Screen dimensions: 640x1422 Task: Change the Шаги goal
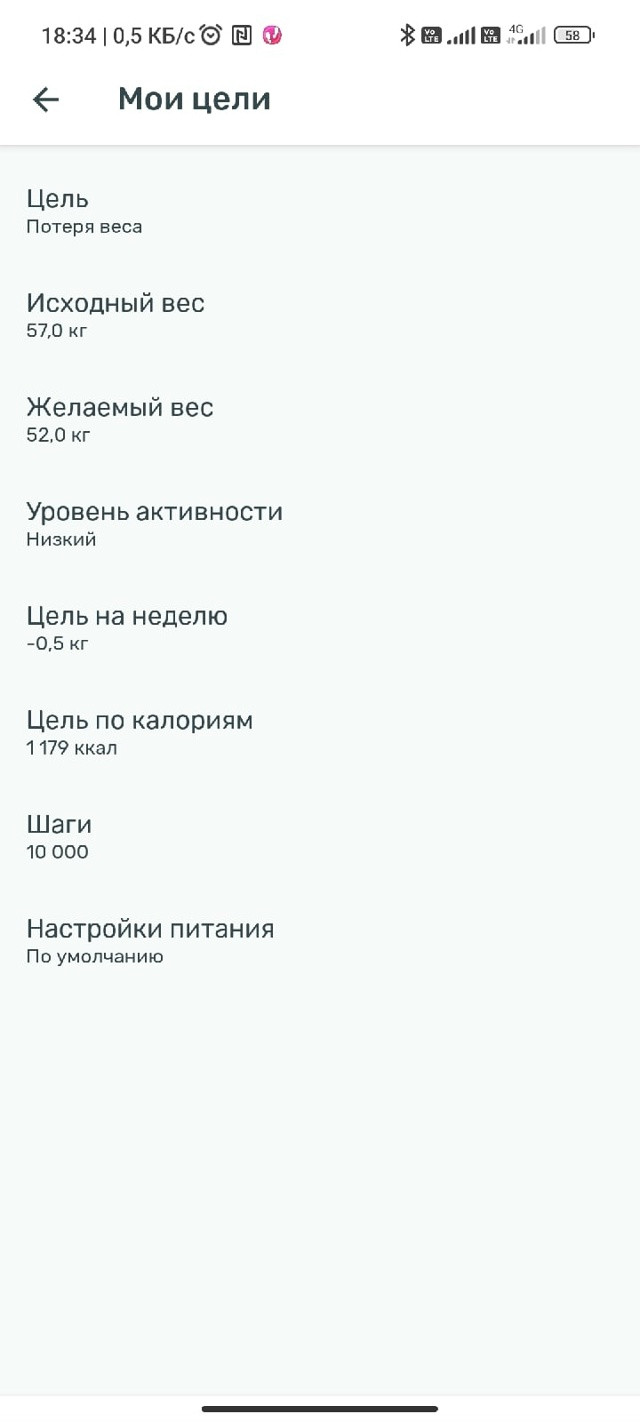320,836
